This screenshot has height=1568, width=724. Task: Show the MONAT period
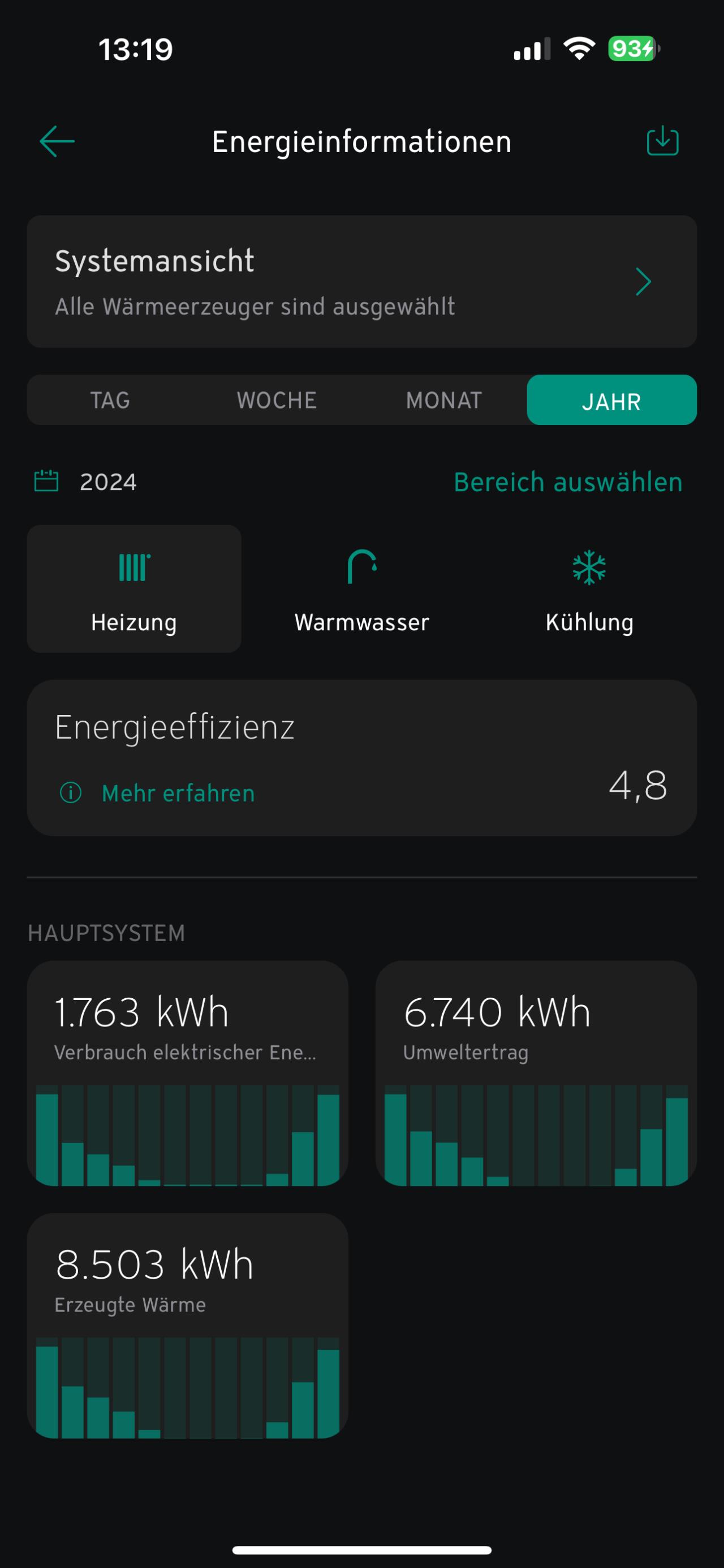click(444, 401)
